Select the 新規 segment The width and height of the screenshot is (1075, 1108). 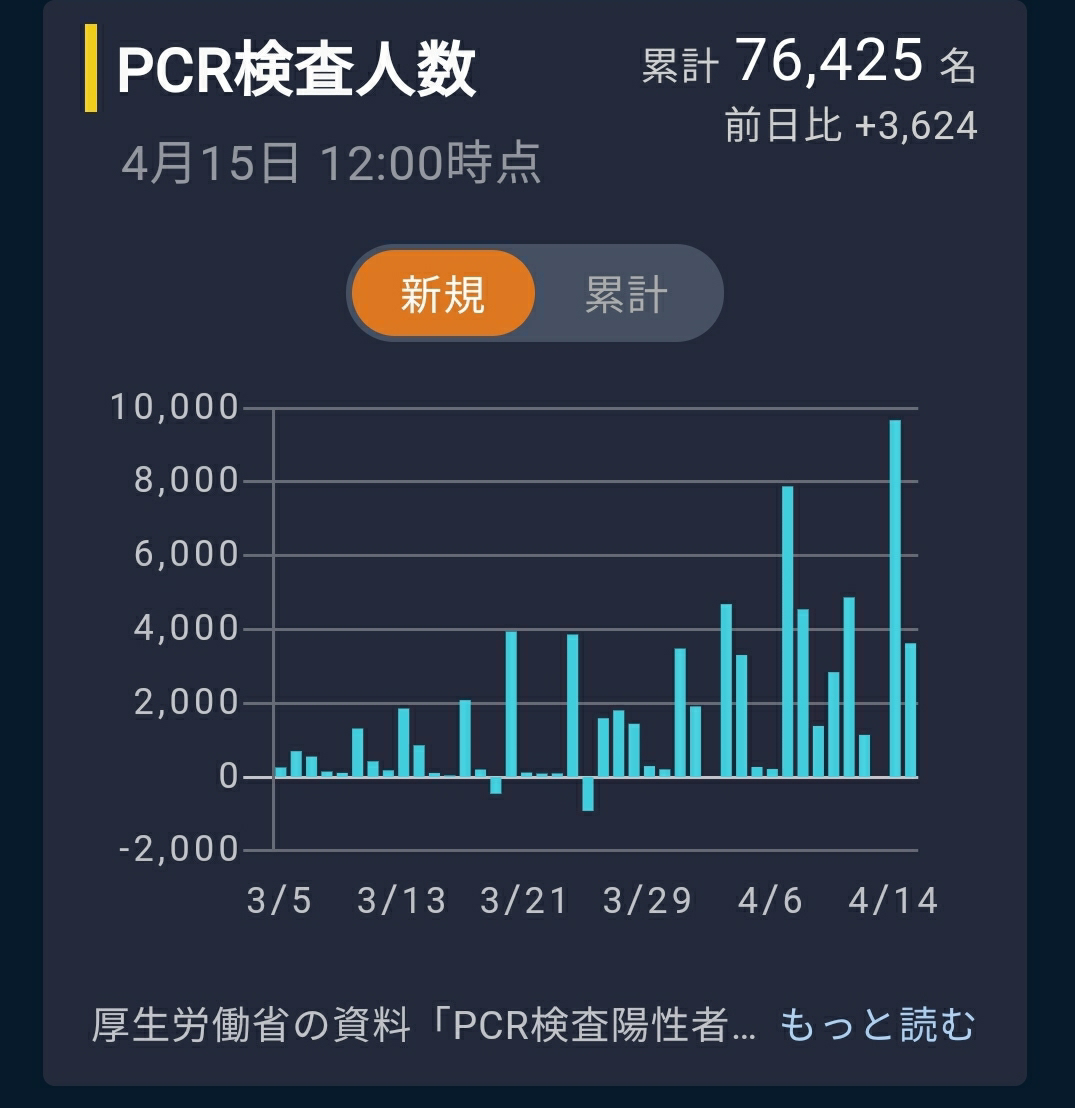(443, 293)
